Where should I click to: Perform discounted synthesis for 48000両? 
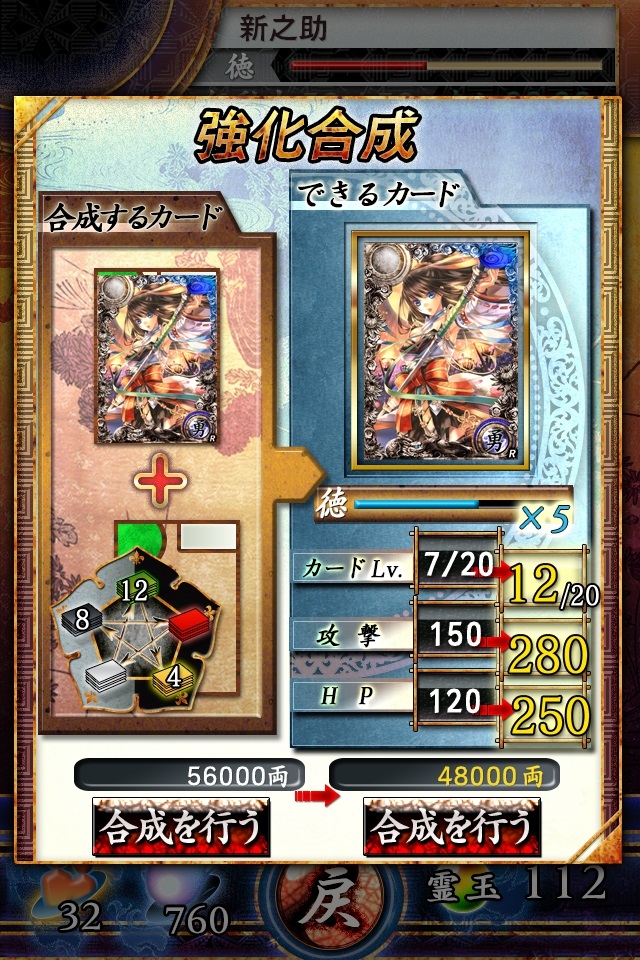(452, 827)
